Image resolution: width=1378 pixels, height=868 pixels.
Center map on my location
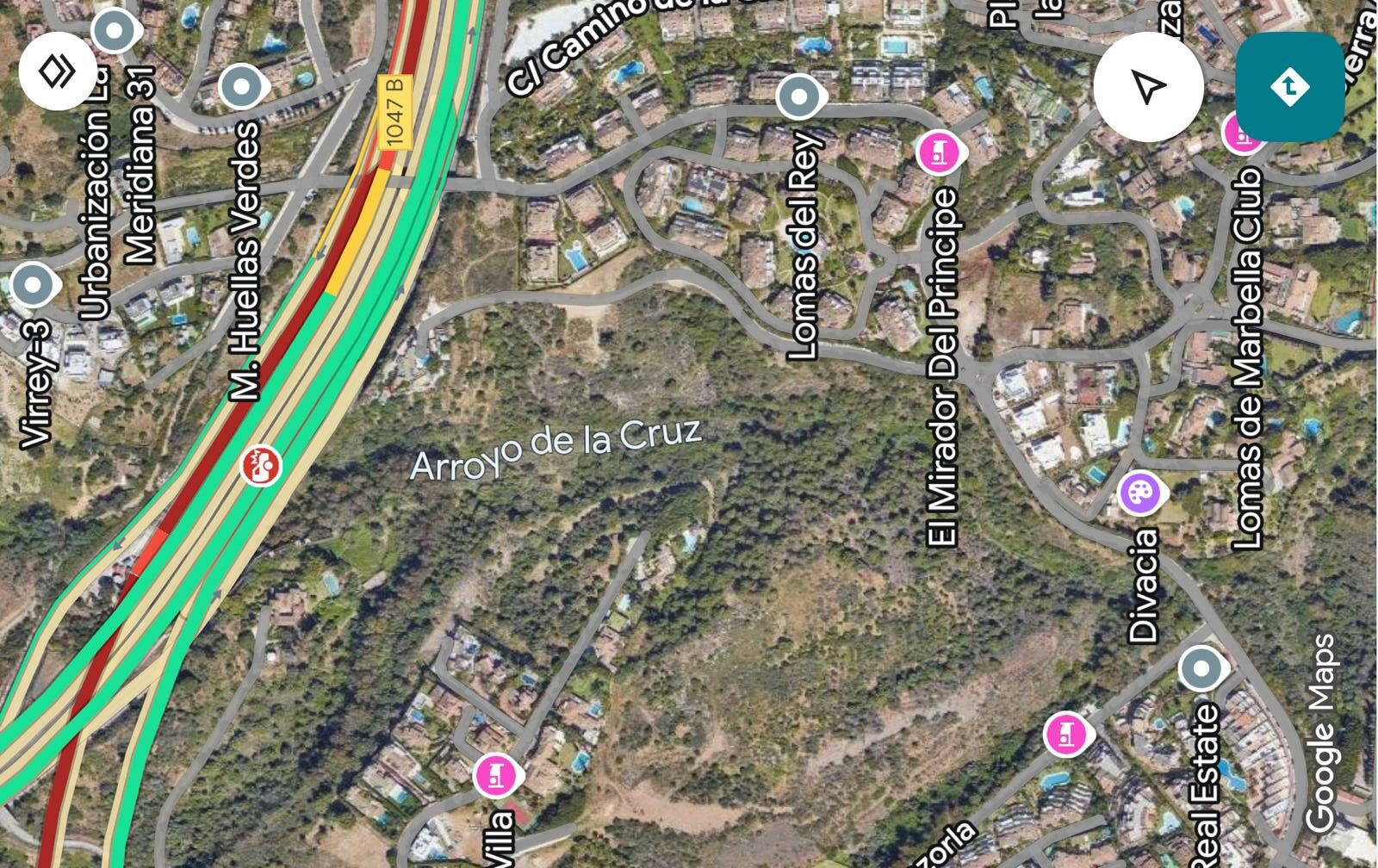pos(1148,87)
